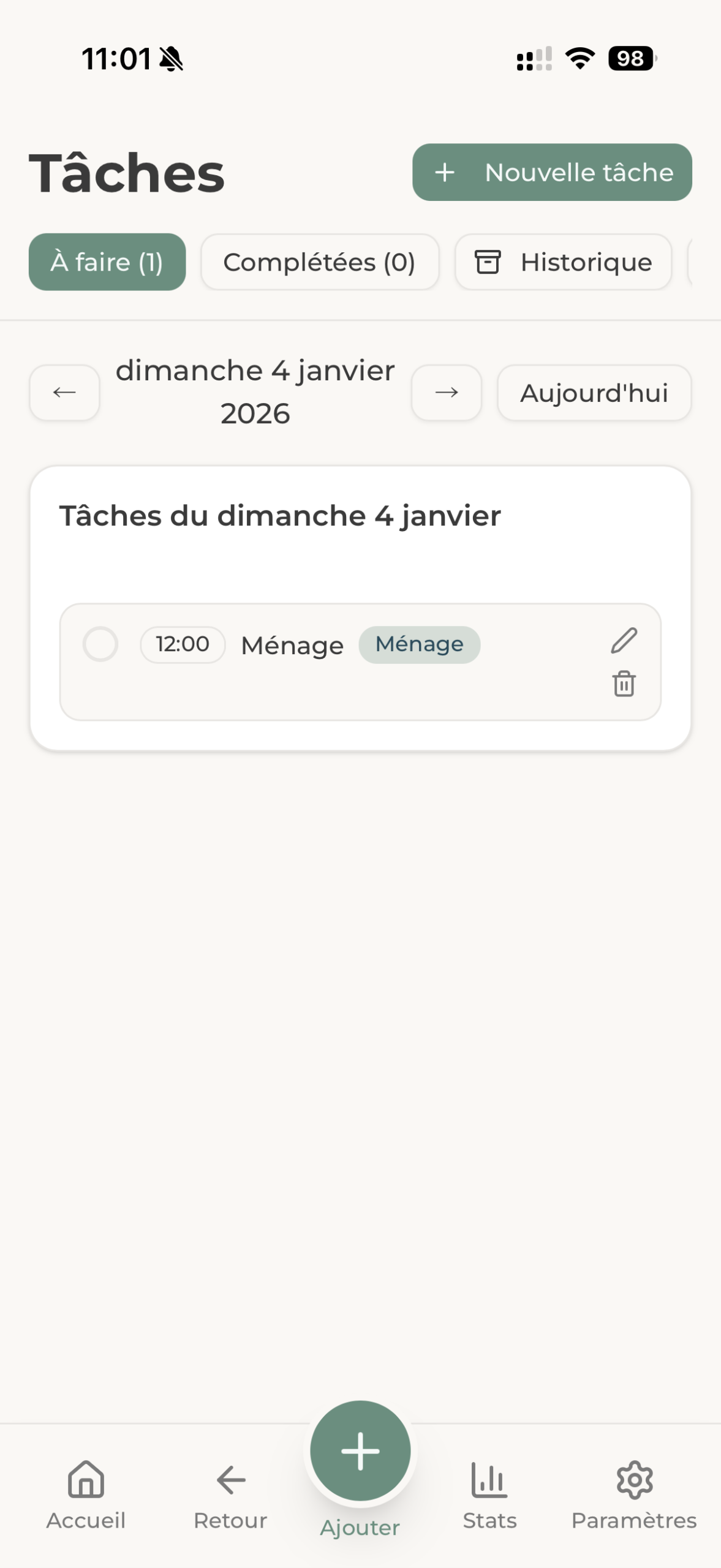Screen dimensions: 721x1568
Task: Open the Accueil tab
Action: coord(86,1493)
